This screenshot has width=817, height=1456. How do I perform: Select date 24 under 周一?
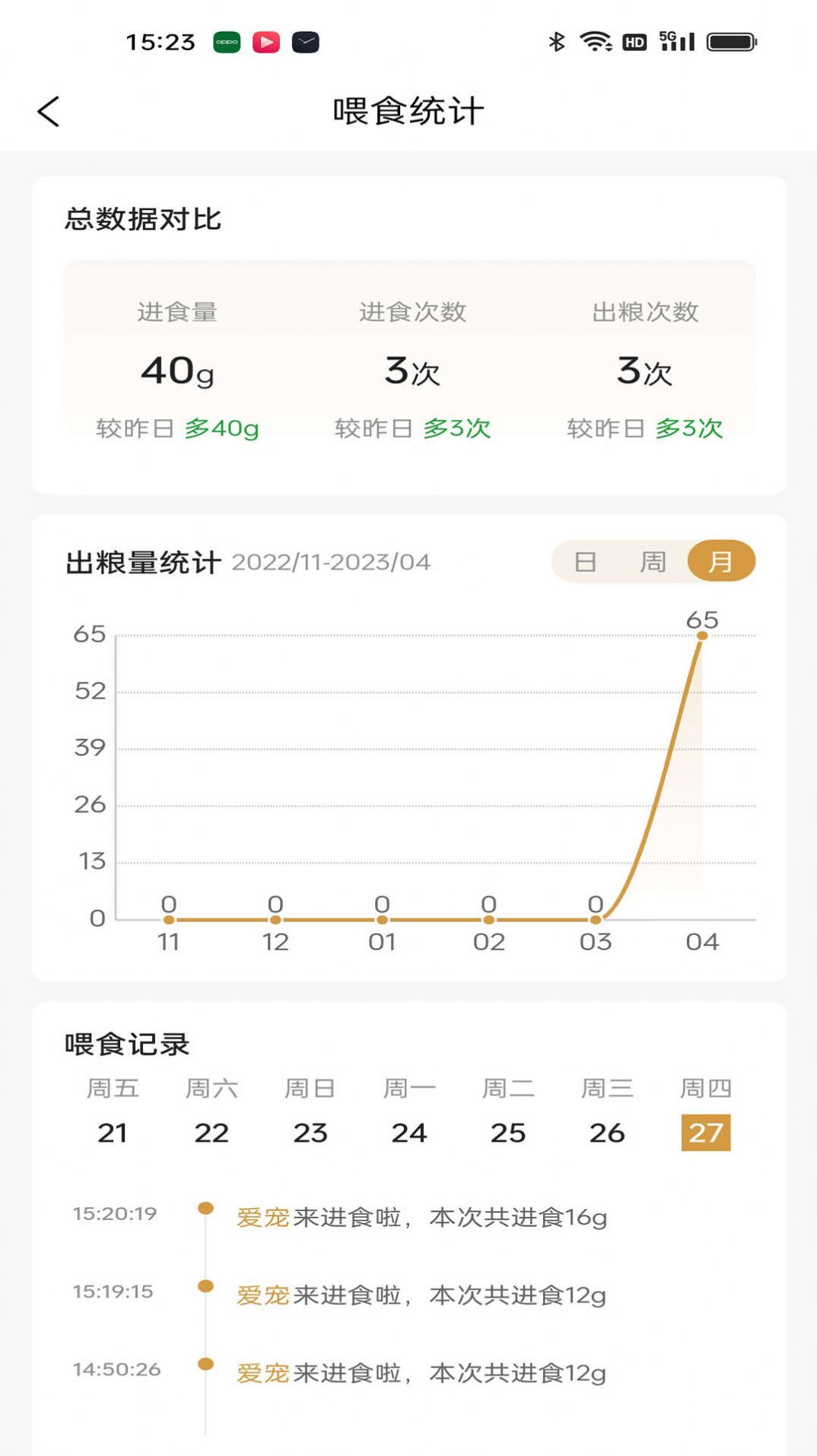coord(410,1132)
